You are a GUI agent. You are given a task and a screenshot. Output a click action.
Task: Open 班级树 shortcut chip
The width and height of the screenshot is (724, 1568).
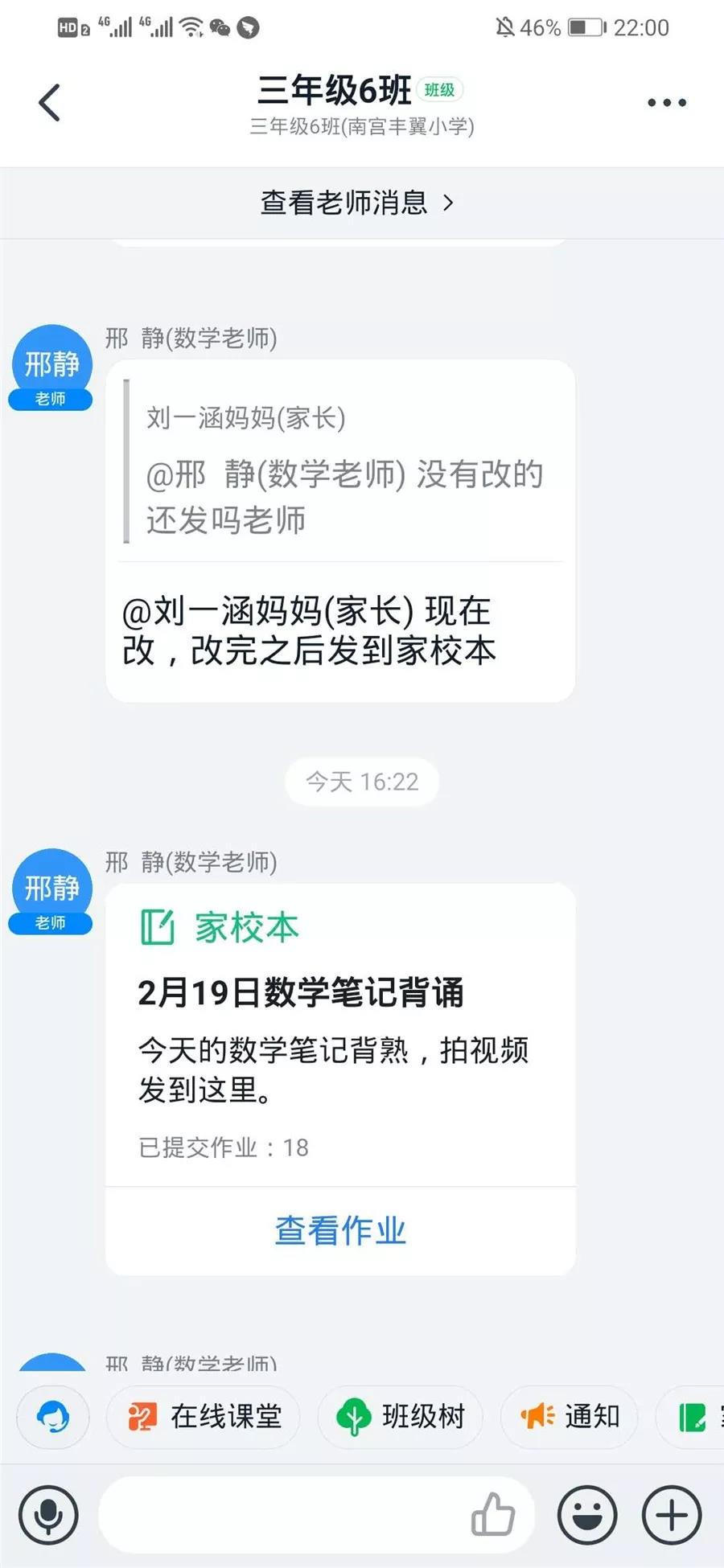pyautogui.click(x=400, y=1417)
